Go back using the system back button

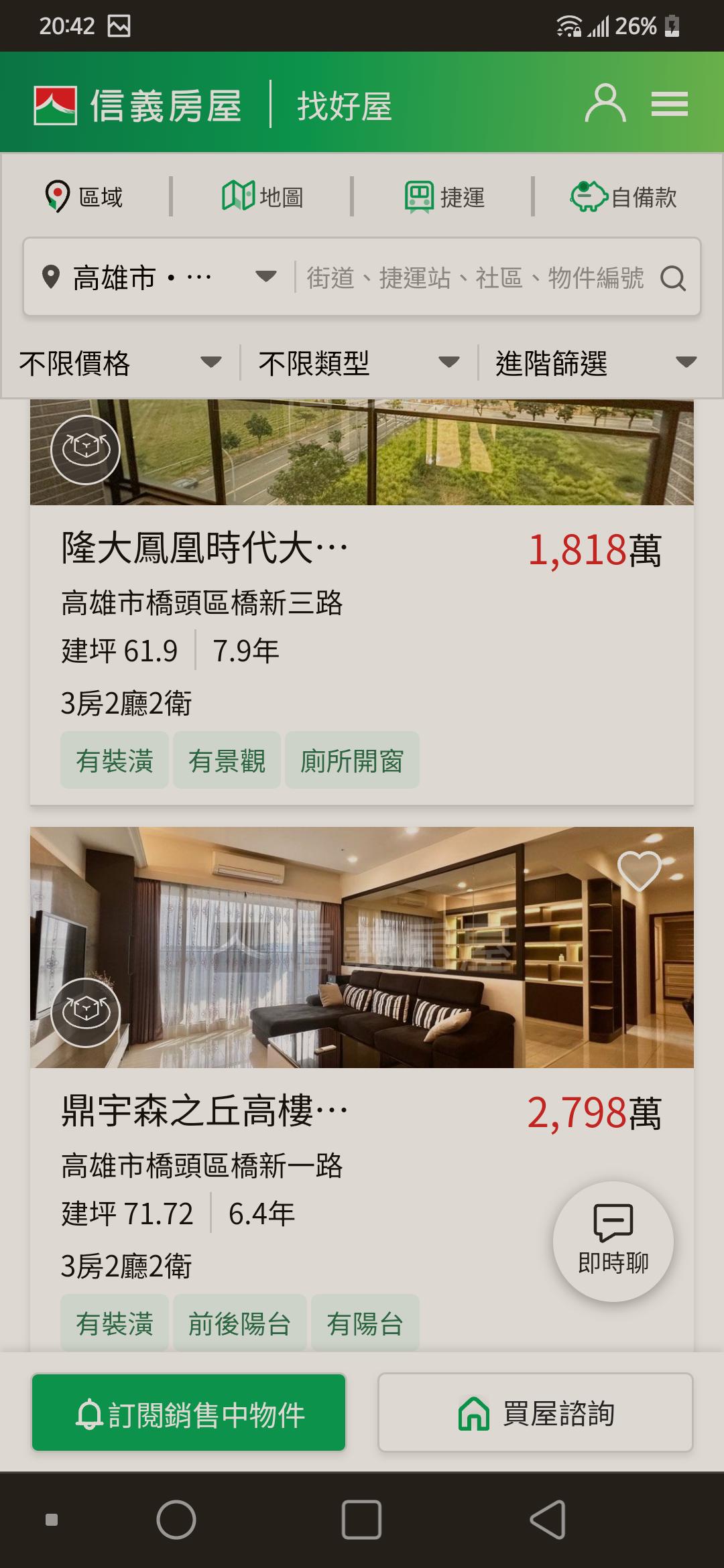pyautogui.click(x=548, y=1520)
